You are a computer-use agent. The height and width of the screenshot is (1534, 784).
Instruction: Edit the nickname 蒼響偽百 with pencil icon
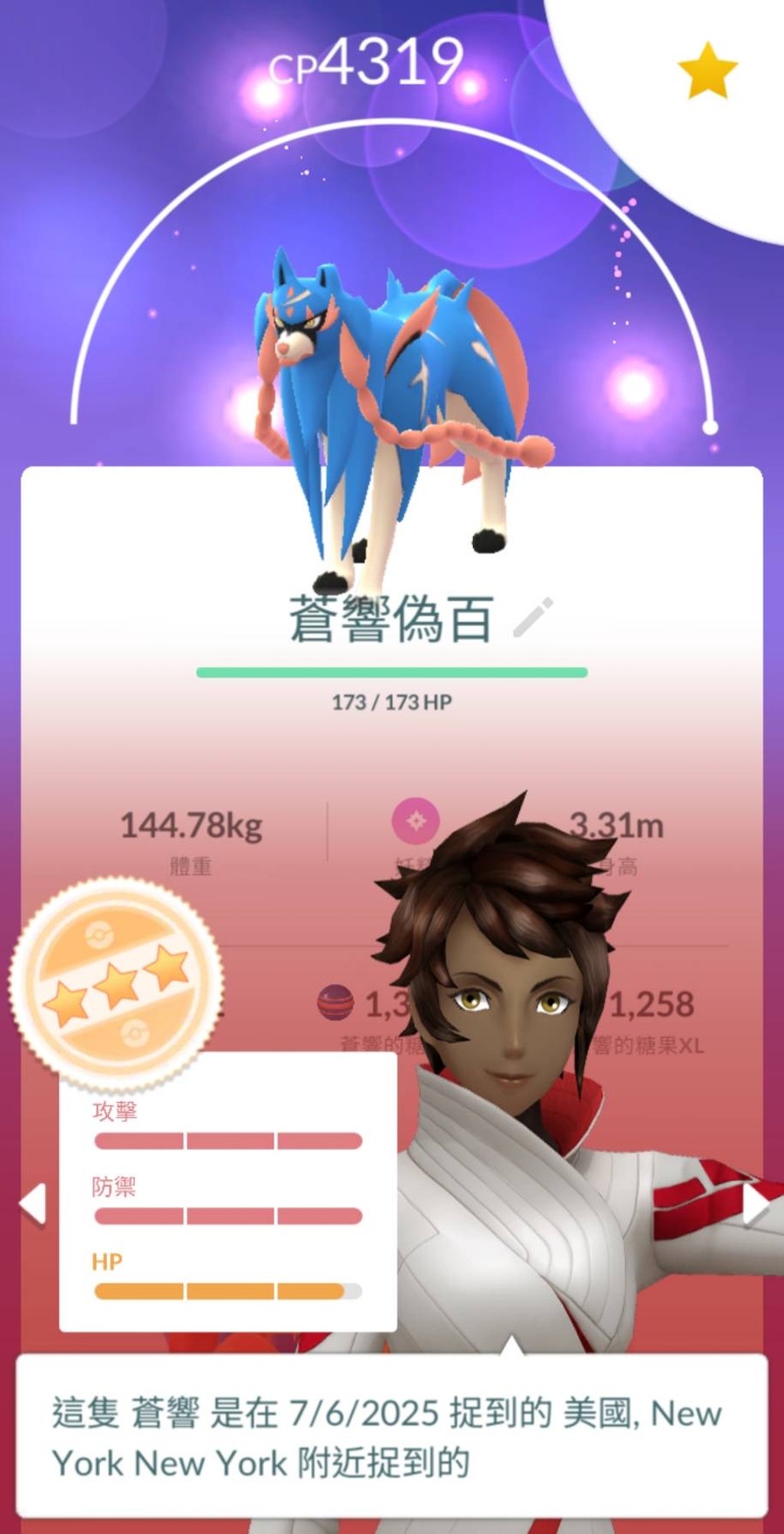(532, 617)
